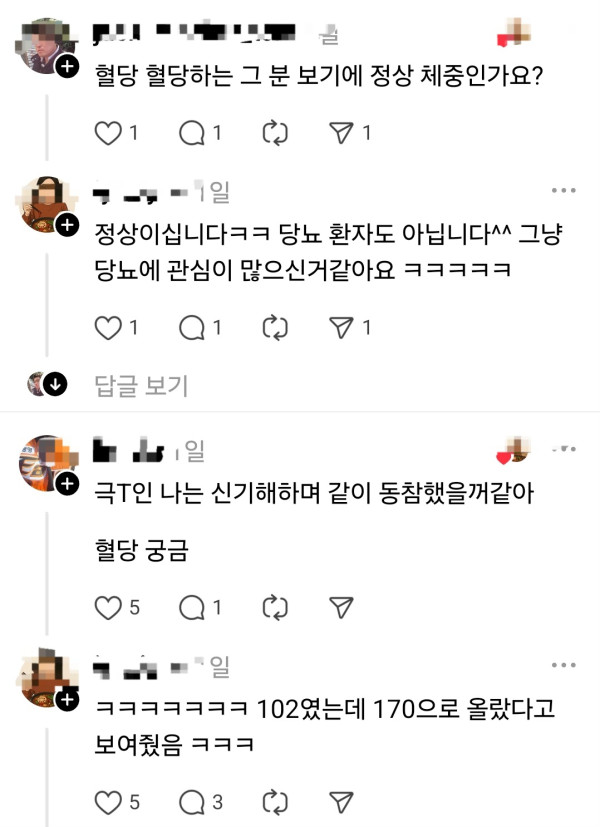The width and height of the screenshot is (600, 827).
Task: Expand 답글 보기 to view replies
Action: click(x=140, y=384)
